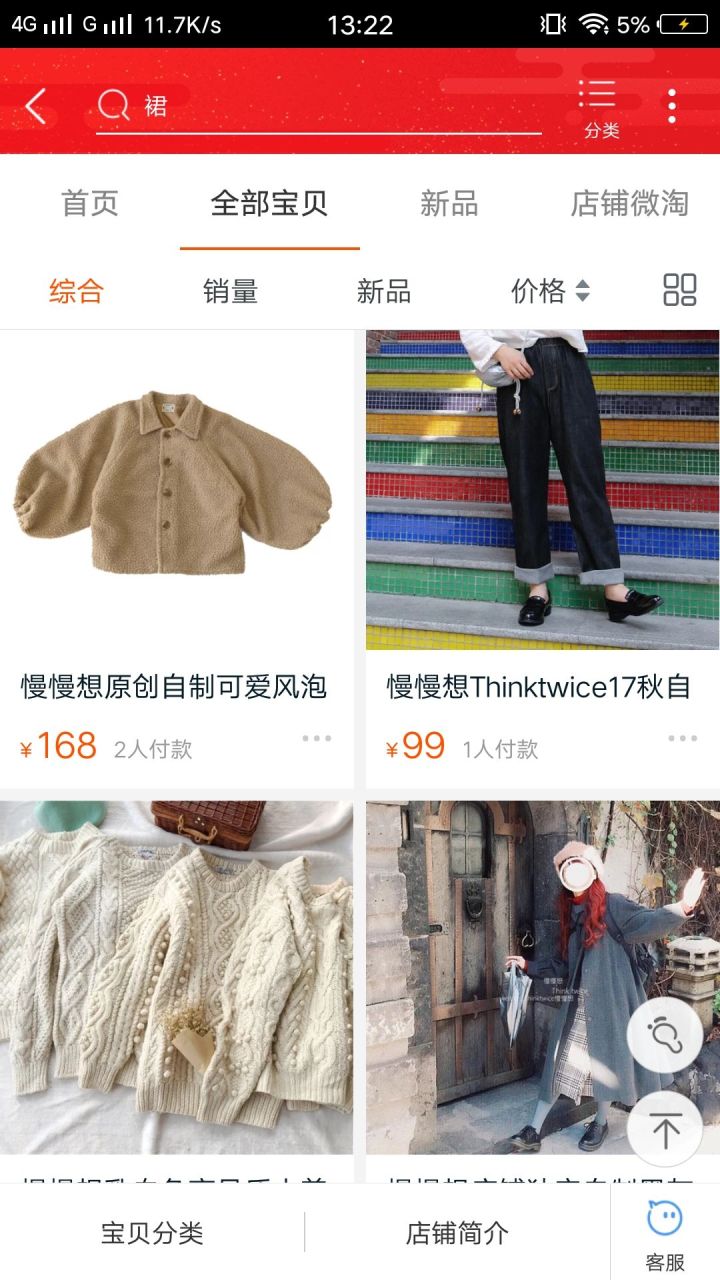Tap the search field containing 裙

tap(320, 106)
